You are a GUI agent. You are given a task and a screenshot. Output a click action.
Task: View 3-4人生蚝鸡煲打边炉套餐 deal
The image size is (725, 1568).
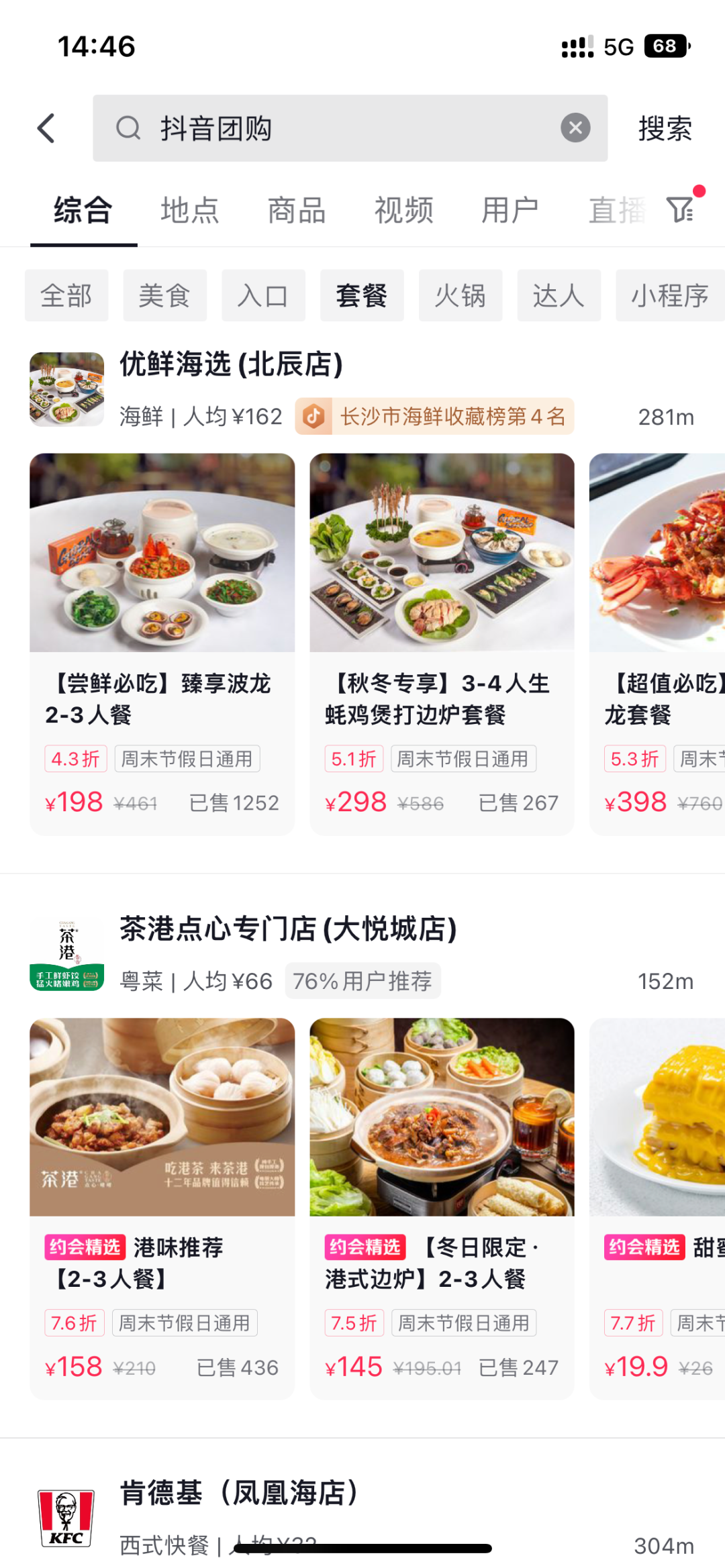tap(442, 643)
